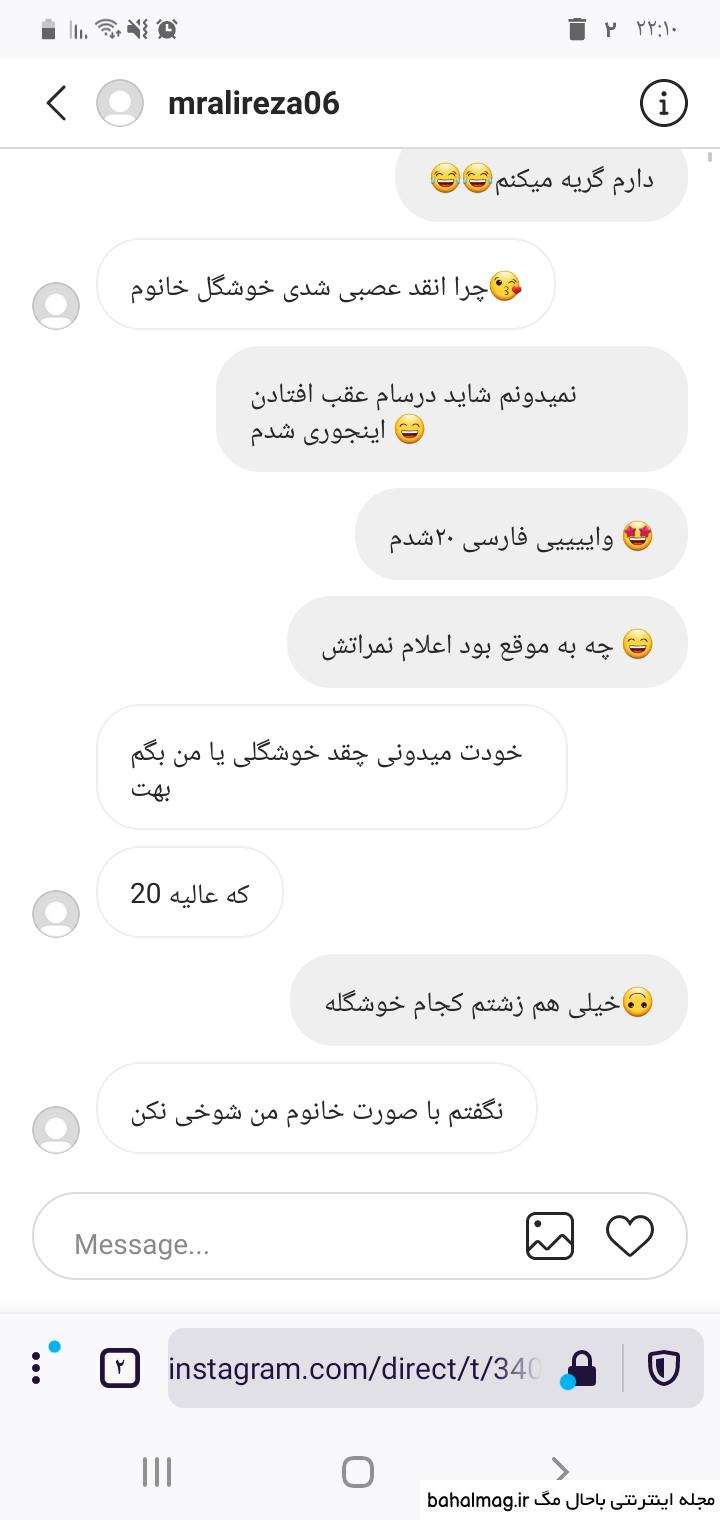Go to the system home screen
The image size is (720, 1520).
358,1472
